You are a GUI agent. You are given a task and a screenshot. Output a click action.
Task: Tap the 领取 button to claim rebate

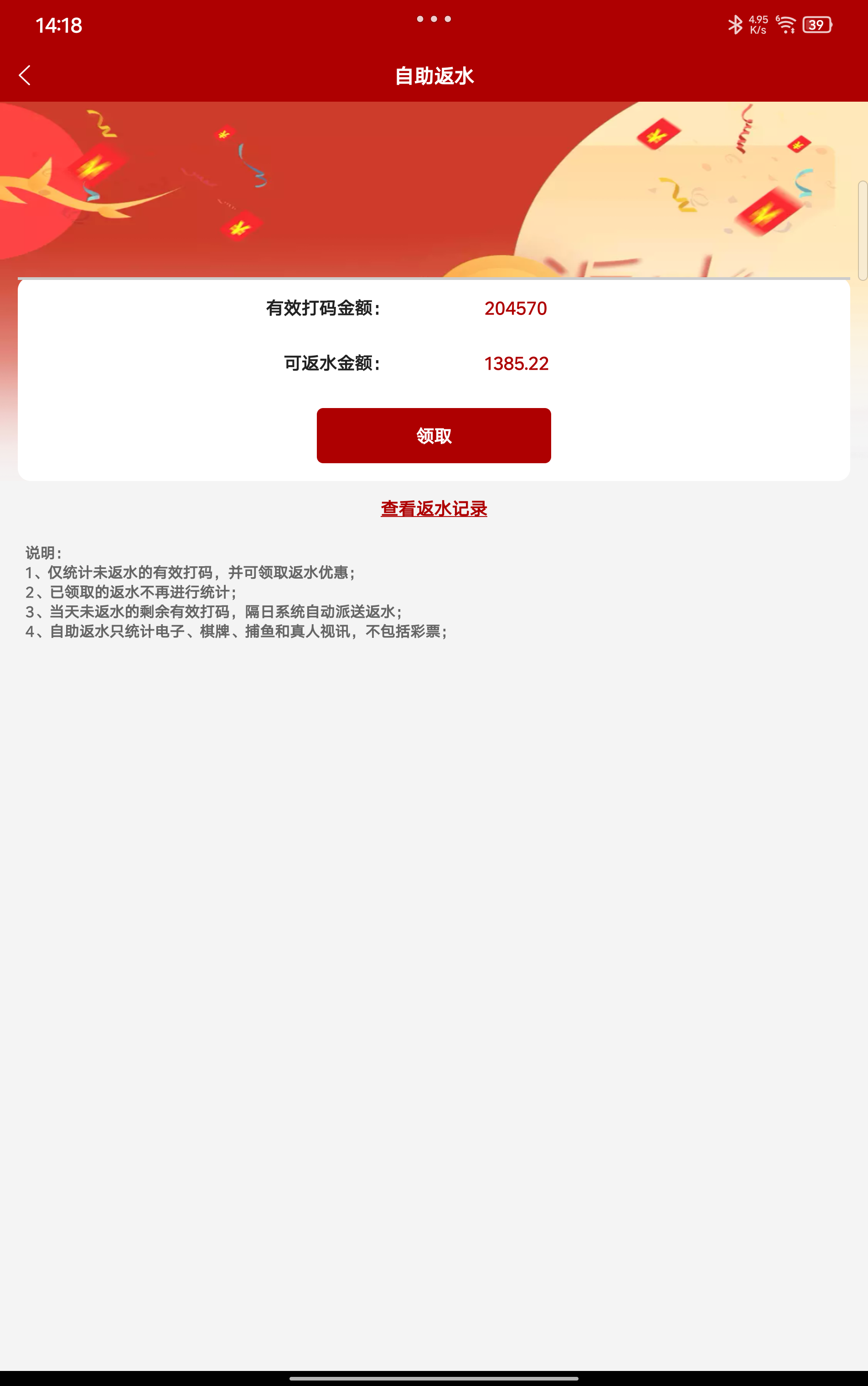click(434, 436)
